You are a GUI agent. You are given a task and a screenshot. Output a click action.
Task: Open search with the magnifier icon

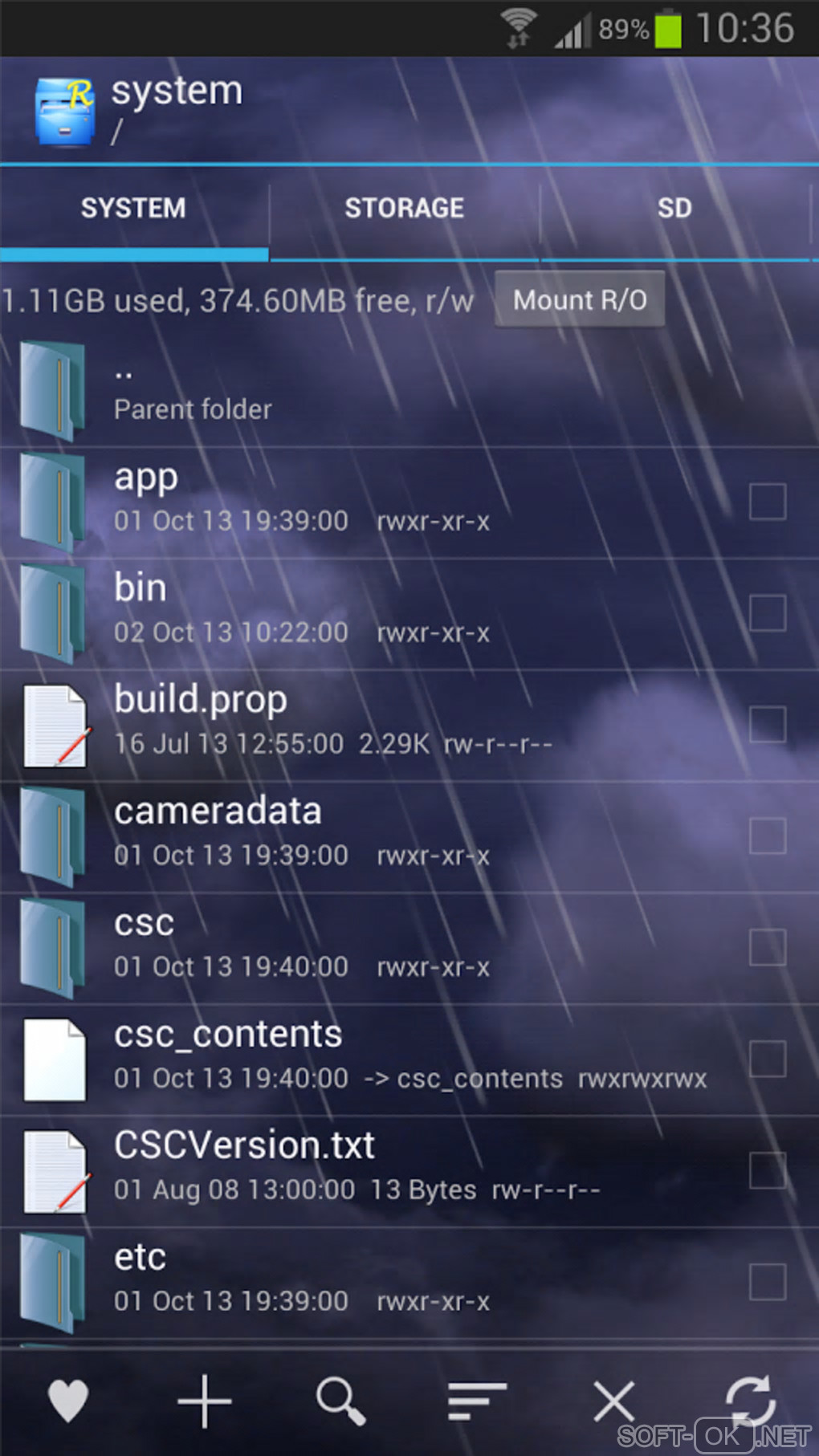click(340, 1401)
